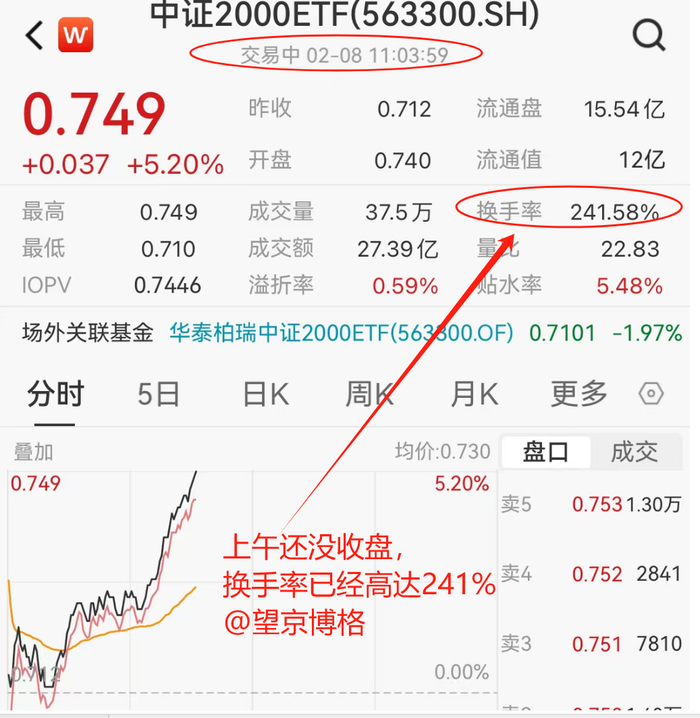Switch to the 分时 chart tab
The height and width of the screenshot is (718, 700).
pyautogui.click(x=56, y=394)
